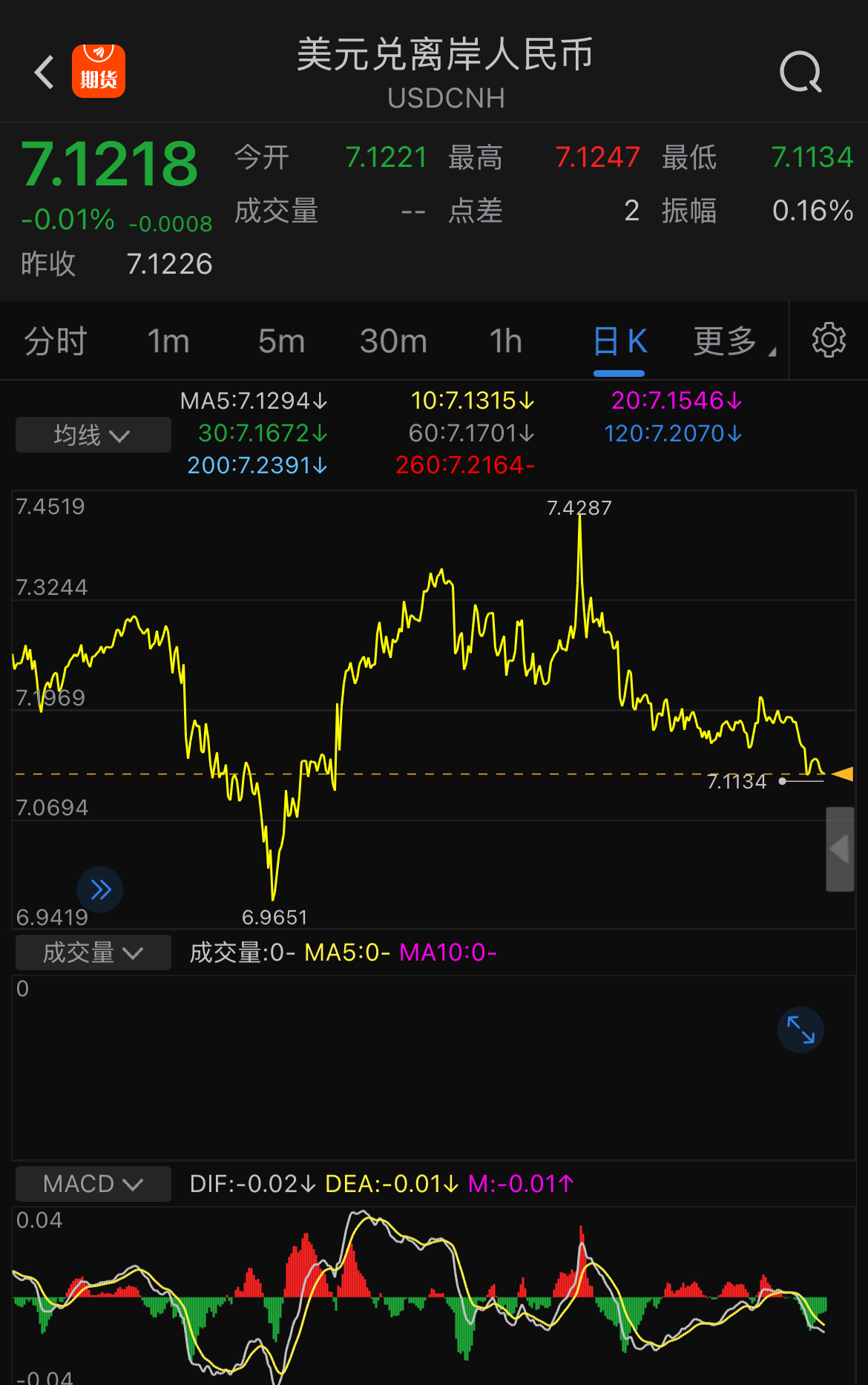Screen dimensions: 868x1385
Task: Open the MACD indicator dropdown
Action: click(92, 1184)
